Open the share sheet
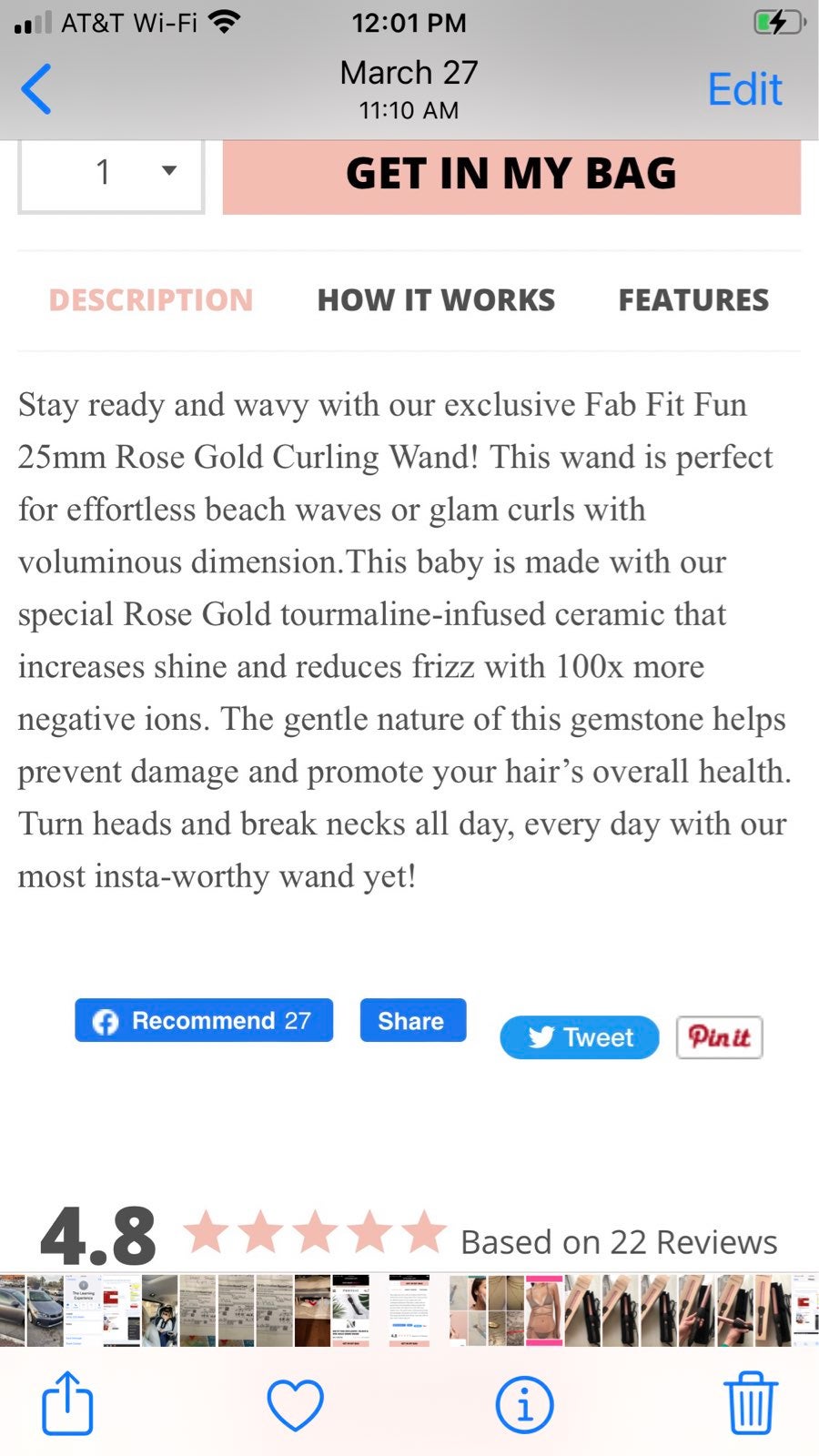Image resolution: width=819 pixels, height=1456 pixels. tap(68, 1402)
